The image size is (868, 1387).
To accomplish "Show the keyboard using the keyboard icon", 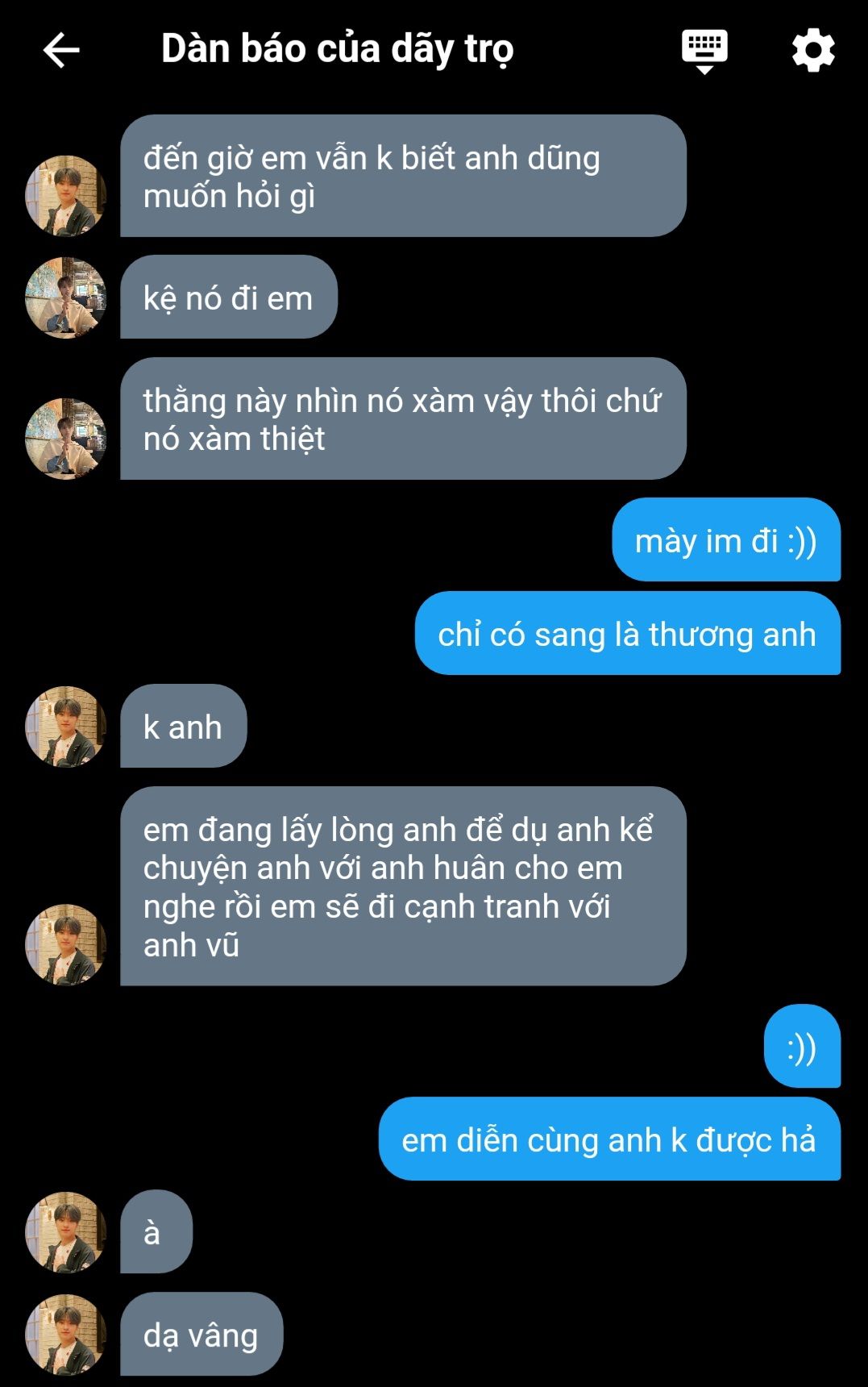I will point(704,51).
